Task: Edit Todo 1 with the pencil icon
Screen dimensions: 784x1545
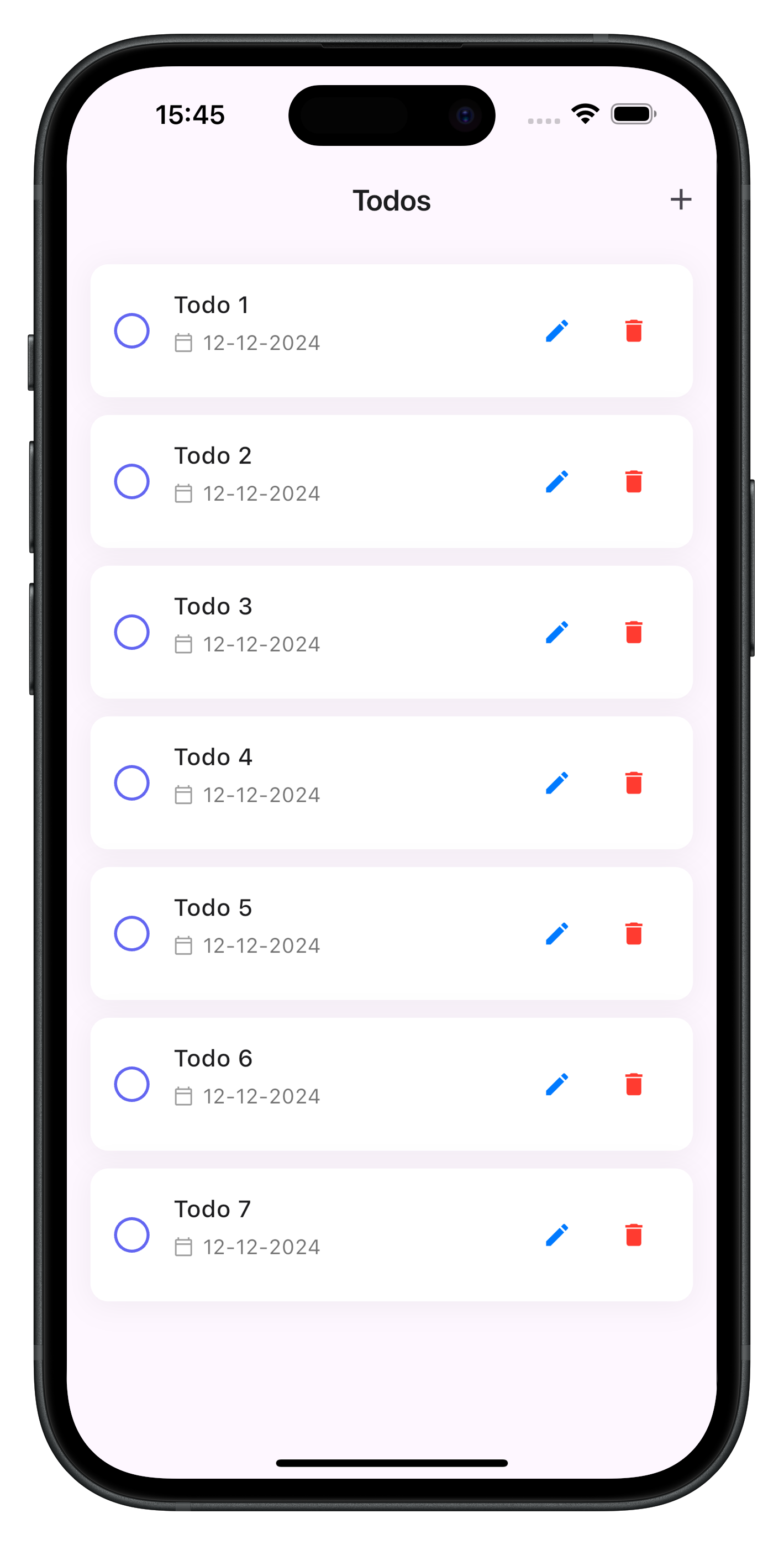Action: [x=557, y=331]
